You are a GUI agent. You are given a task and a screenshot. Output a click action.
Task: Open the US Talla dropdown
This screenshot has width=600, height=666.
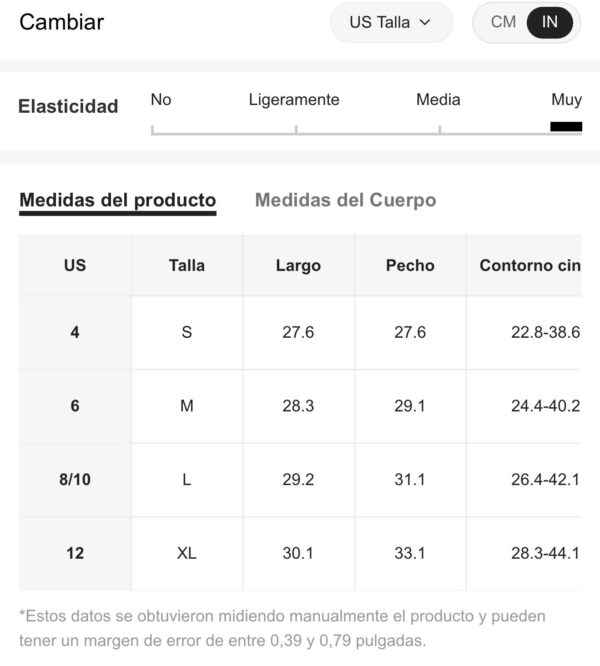point(390,22)
